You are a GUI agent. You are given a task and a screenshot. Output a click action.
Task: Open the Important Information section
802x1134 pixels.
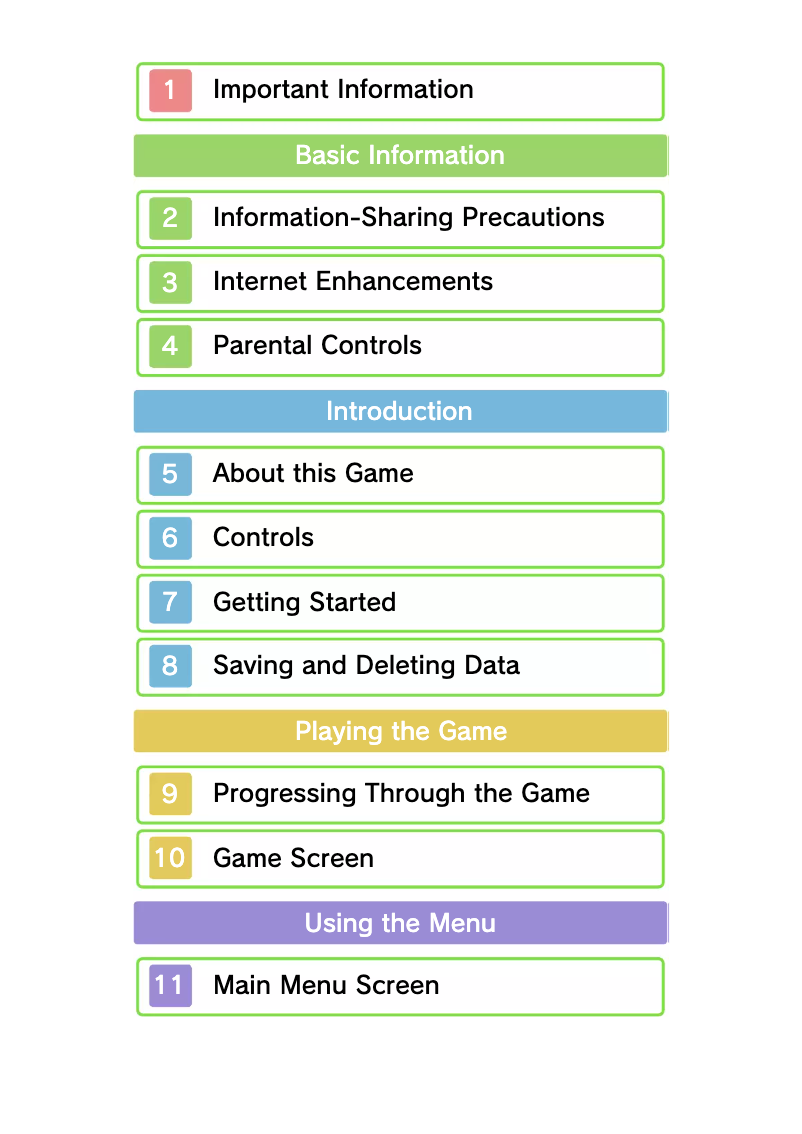point(400,91)
